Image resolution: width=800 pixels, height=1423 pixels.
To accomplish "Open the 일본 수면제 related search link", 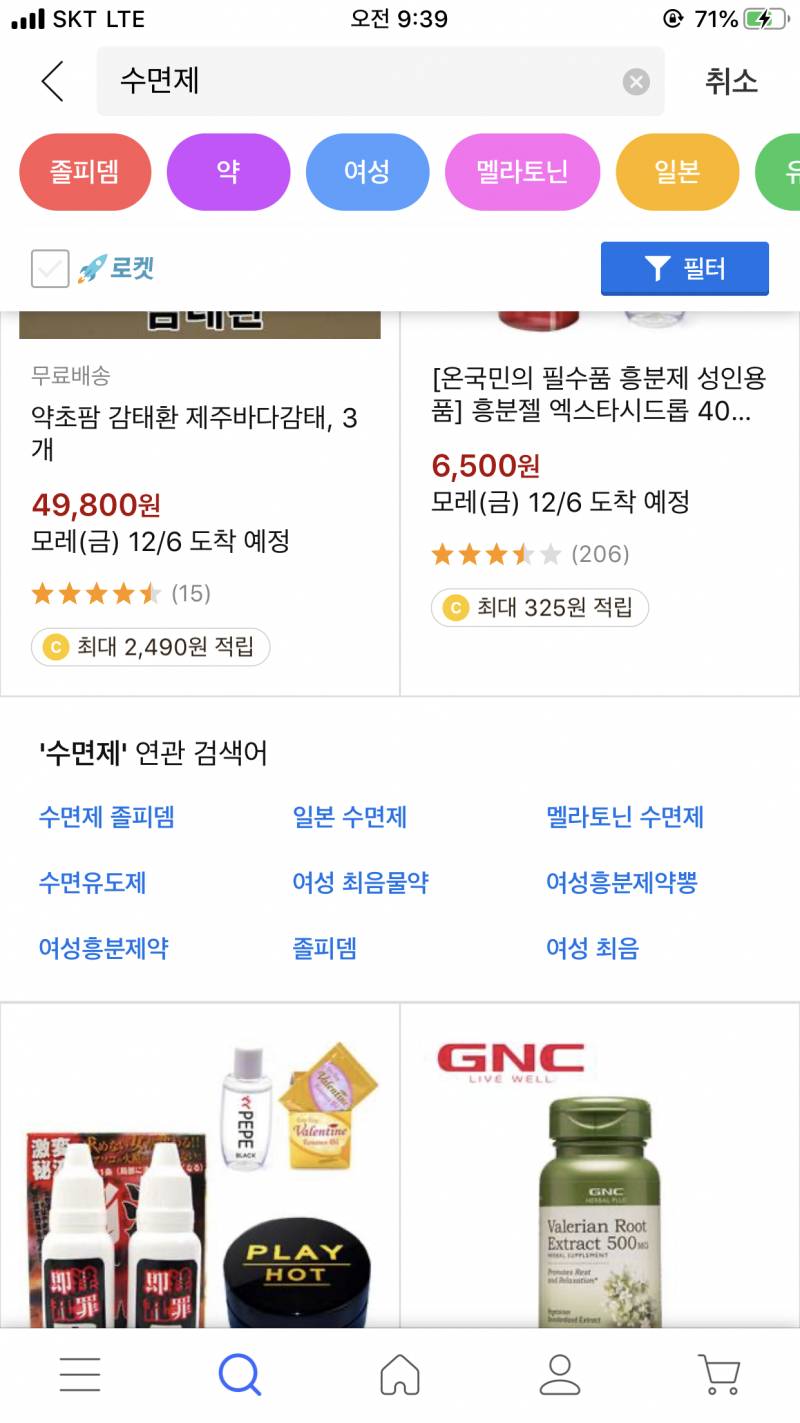I will 346,818.
